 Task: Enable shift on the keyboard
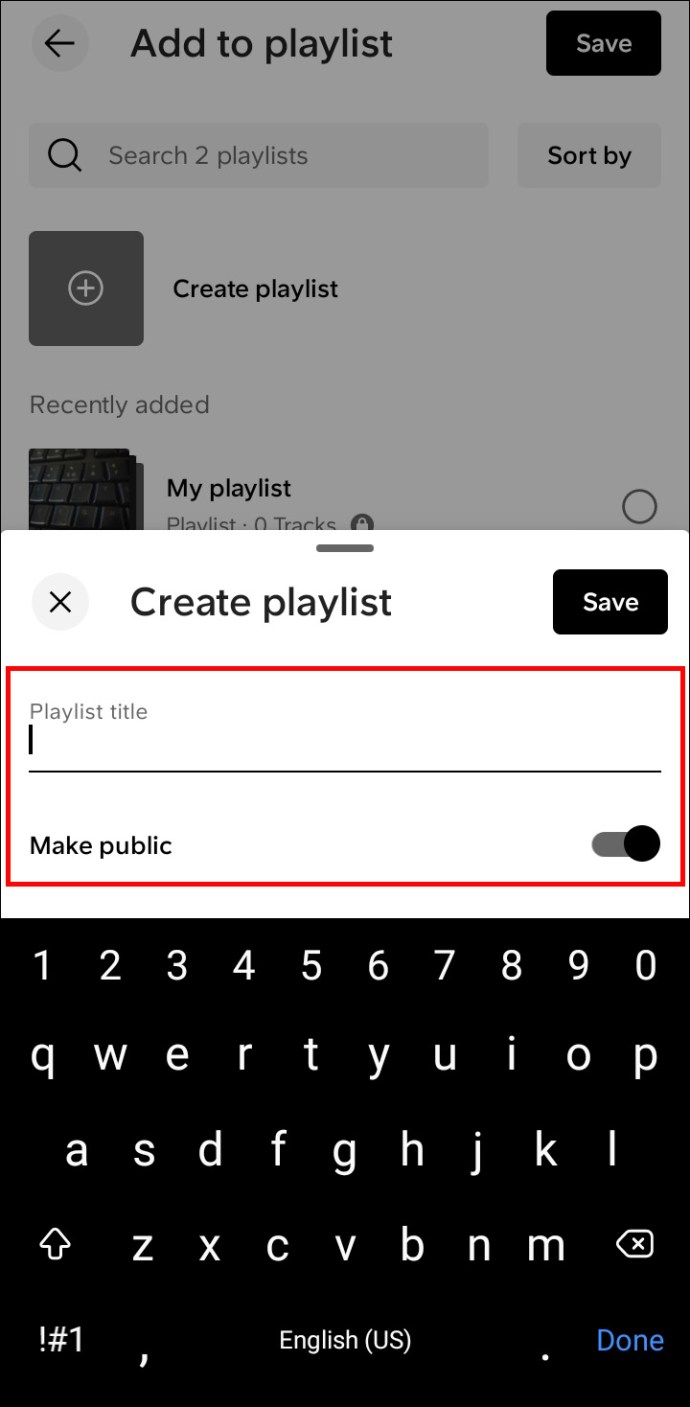(x=56, y=1244)
